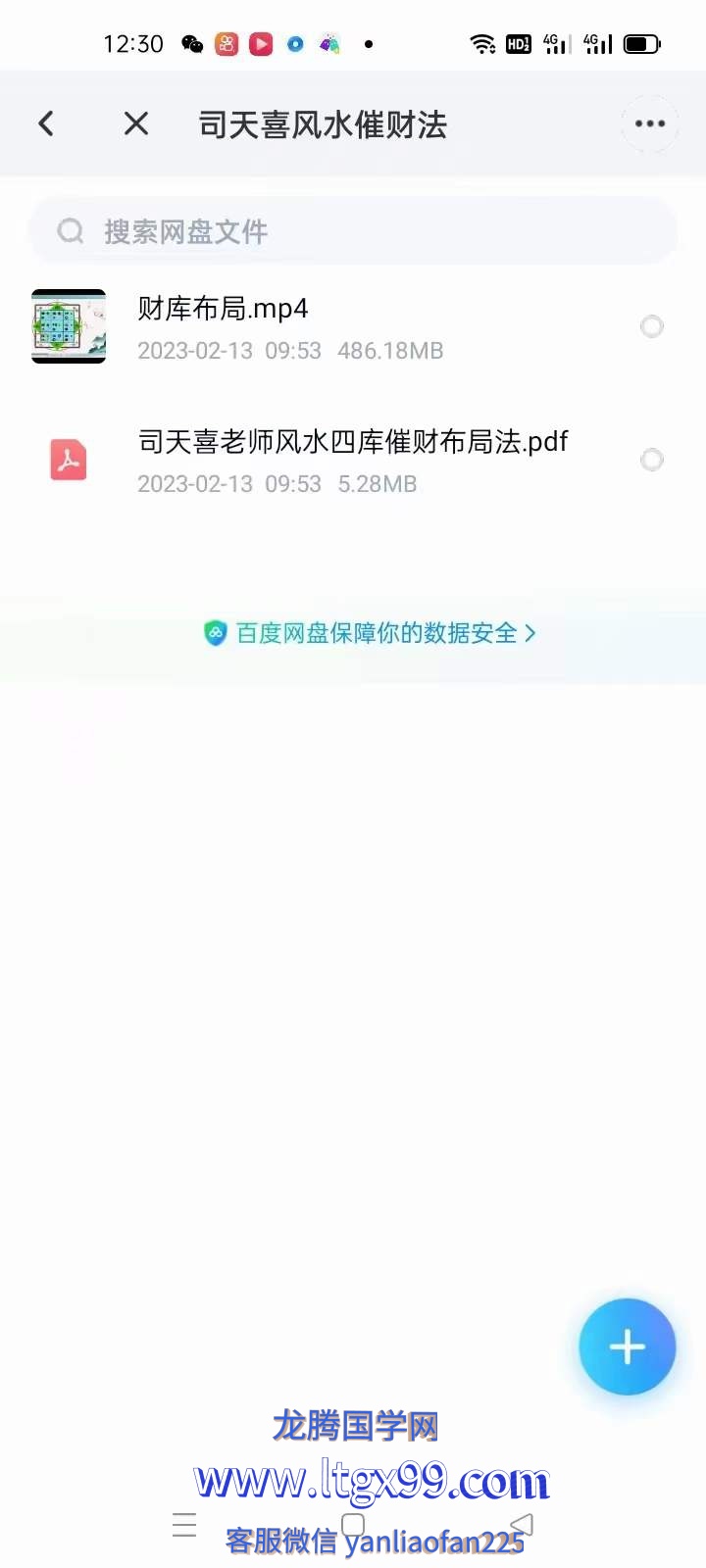Close the shared folder page
The image size is (706, 1568).
(136, 123)
